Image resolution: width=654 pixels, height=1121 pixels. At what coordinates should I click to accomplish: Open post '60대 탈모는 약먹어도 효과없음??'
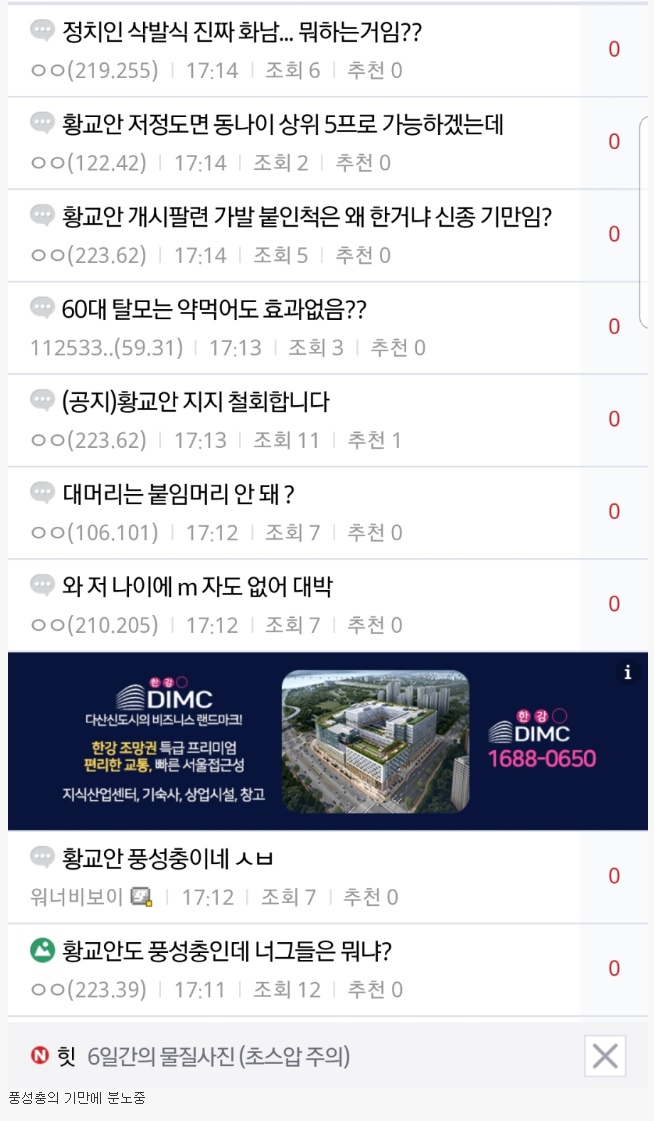[x=215, y=309]
